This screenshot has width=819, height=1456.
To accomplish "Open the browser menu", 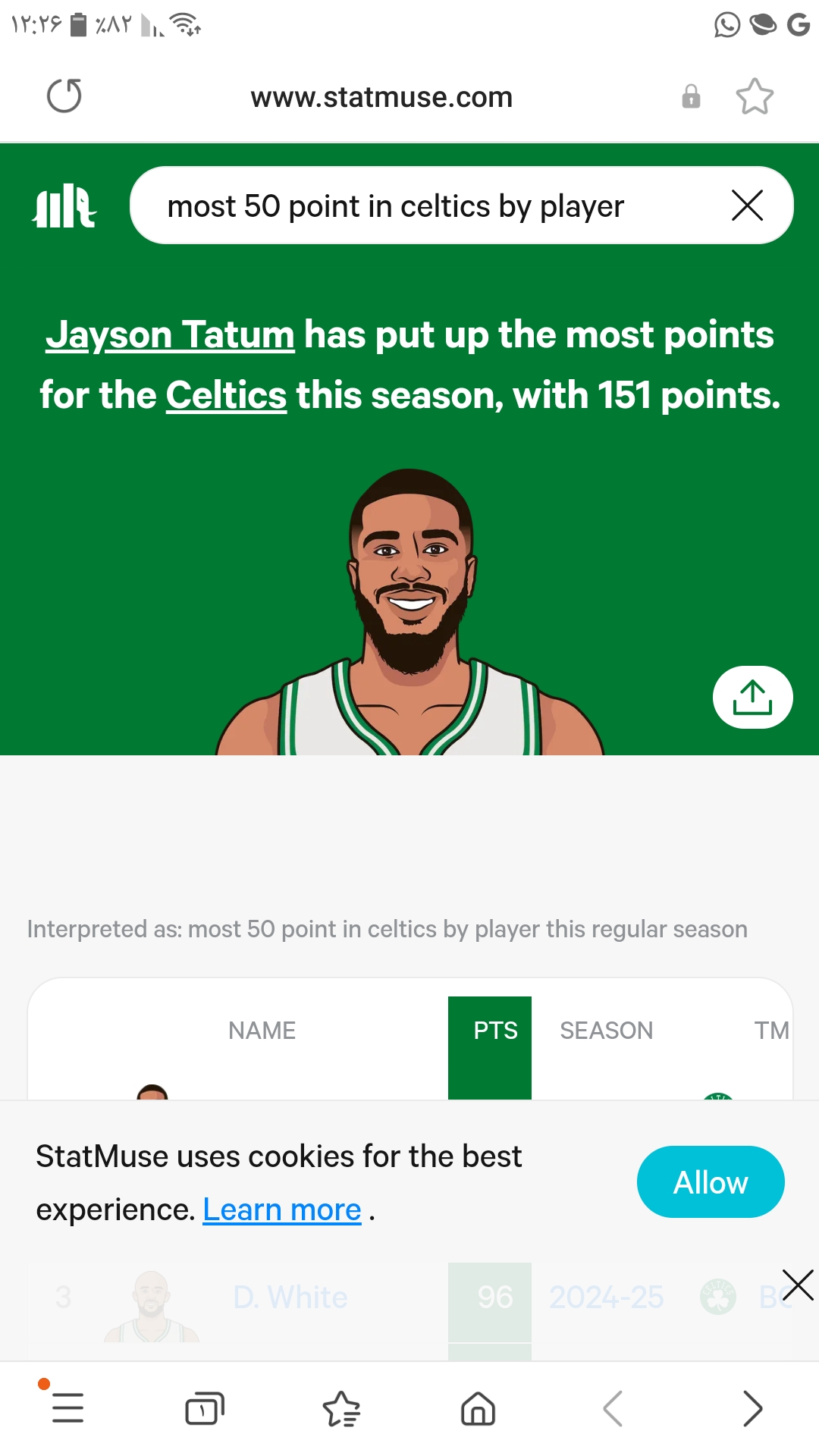I will (x=67, y=1408).
